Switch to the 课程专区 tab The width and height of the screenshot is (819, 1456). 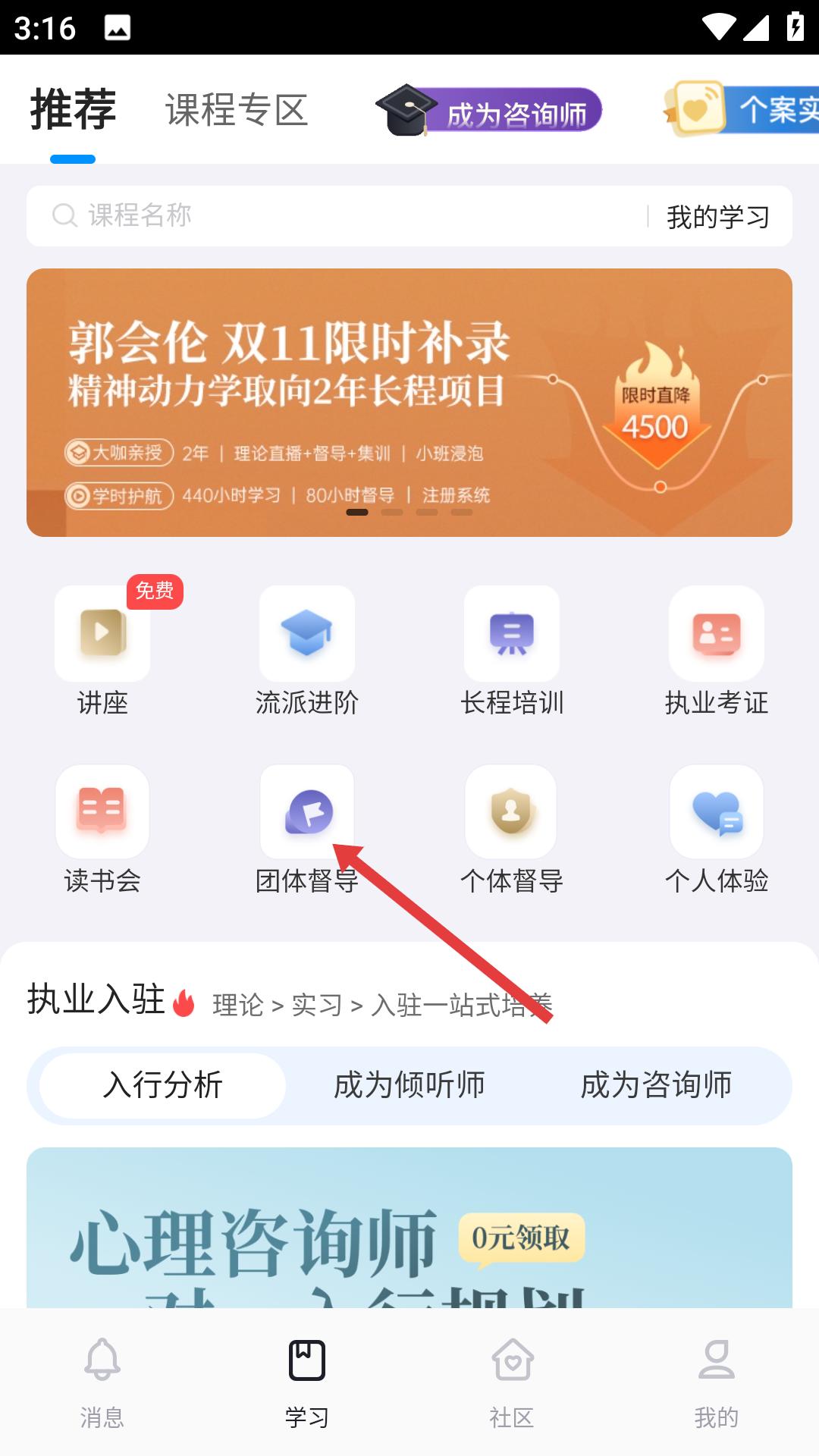point(235,110)
